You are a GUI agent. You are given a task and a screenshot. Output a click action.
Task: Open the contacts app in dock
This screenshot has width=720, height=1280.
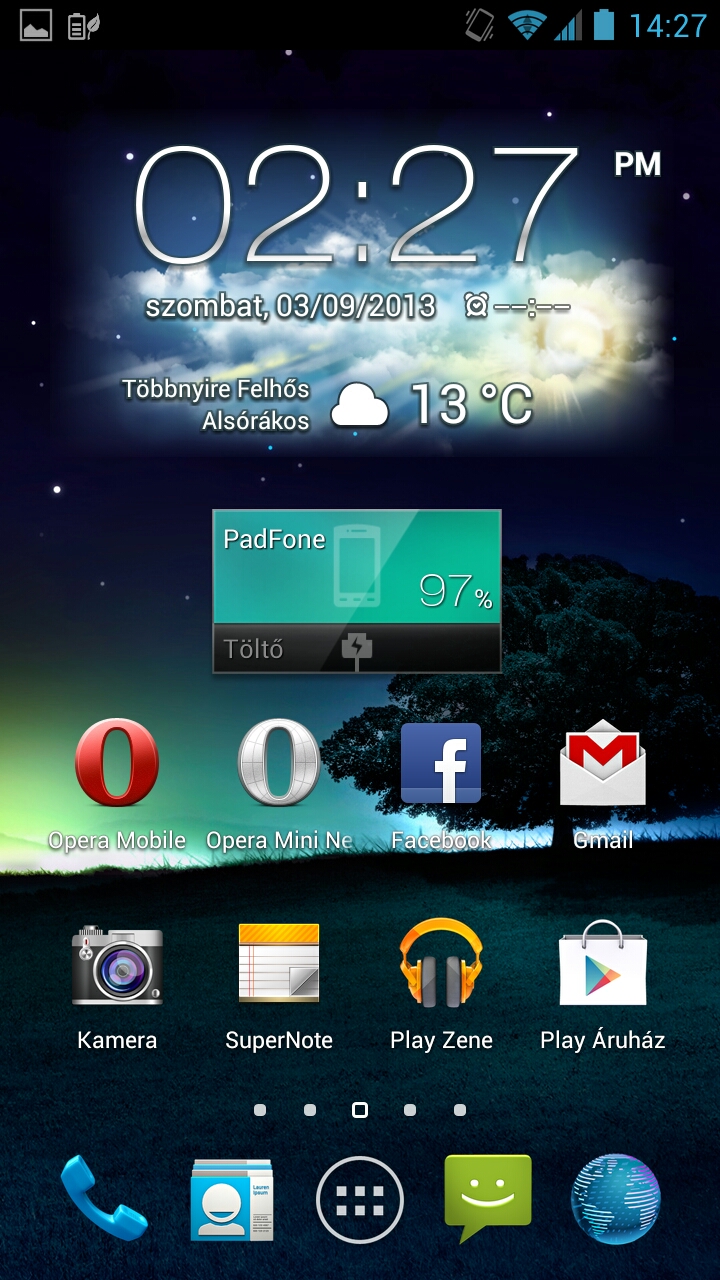point(232,1198)
